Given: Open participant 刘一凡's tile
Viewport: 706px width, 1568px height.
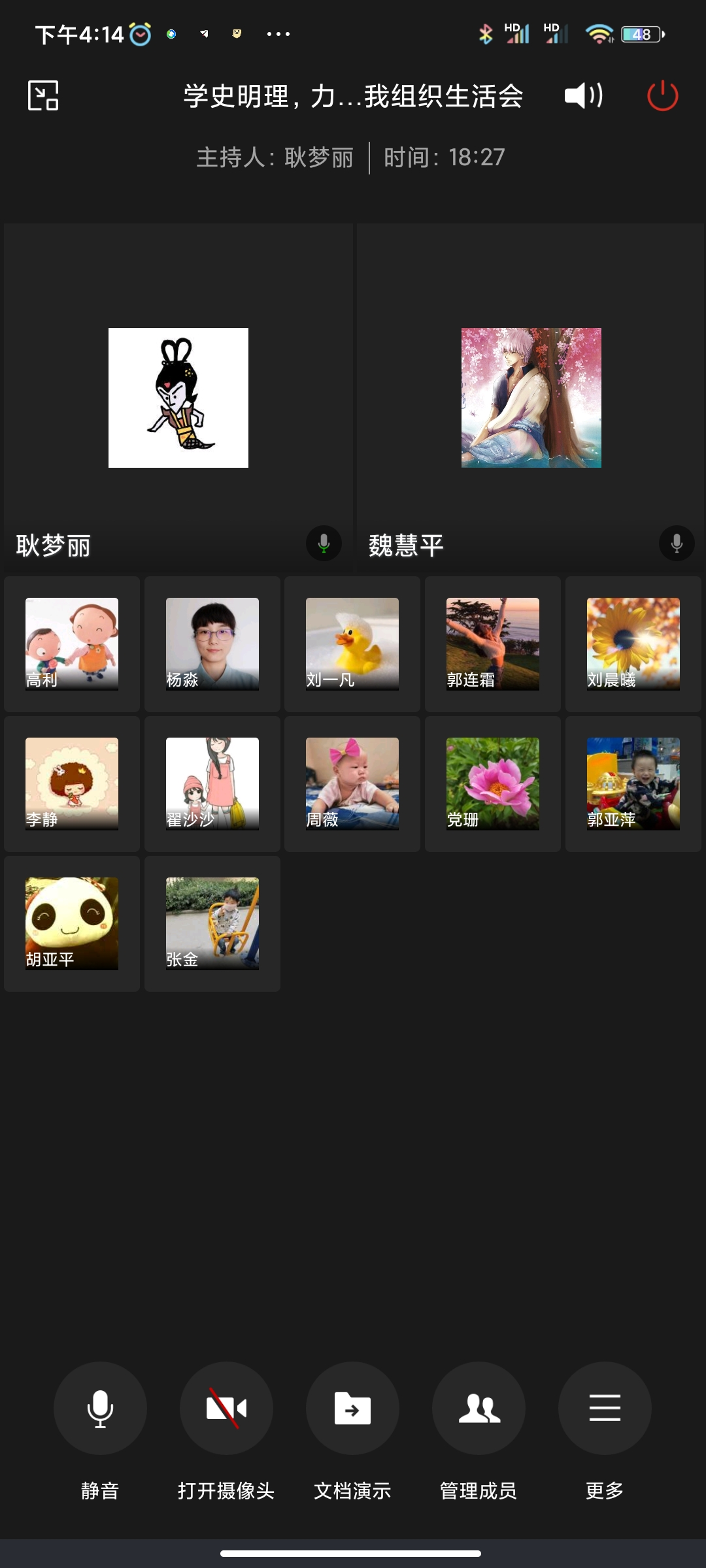Looking at the screenshot, I should click(352, 644).
